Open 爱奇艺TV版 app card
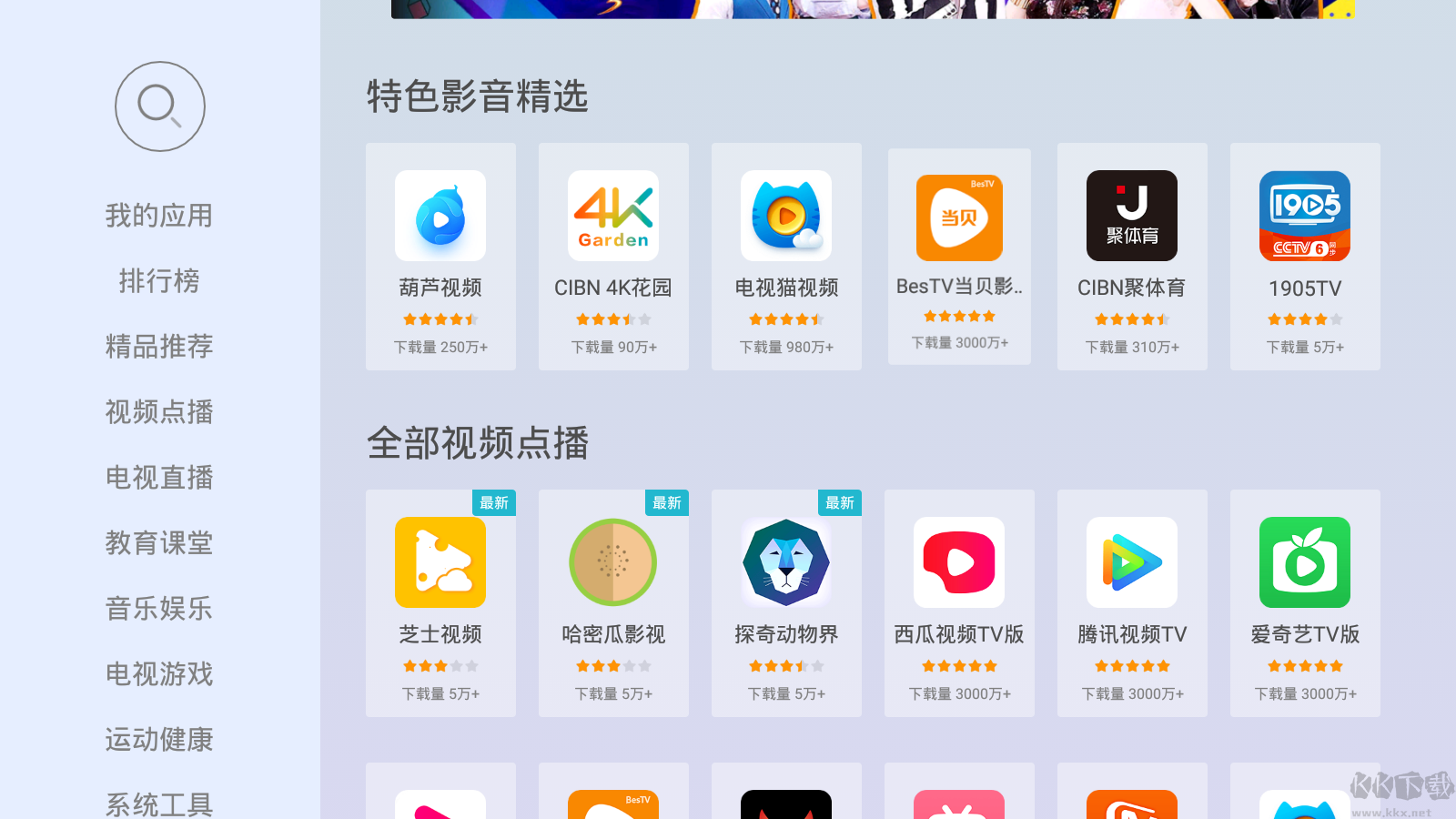The height and width of the screenshot is (819, 1456). pyautogui.click(x=1305, y=602)
